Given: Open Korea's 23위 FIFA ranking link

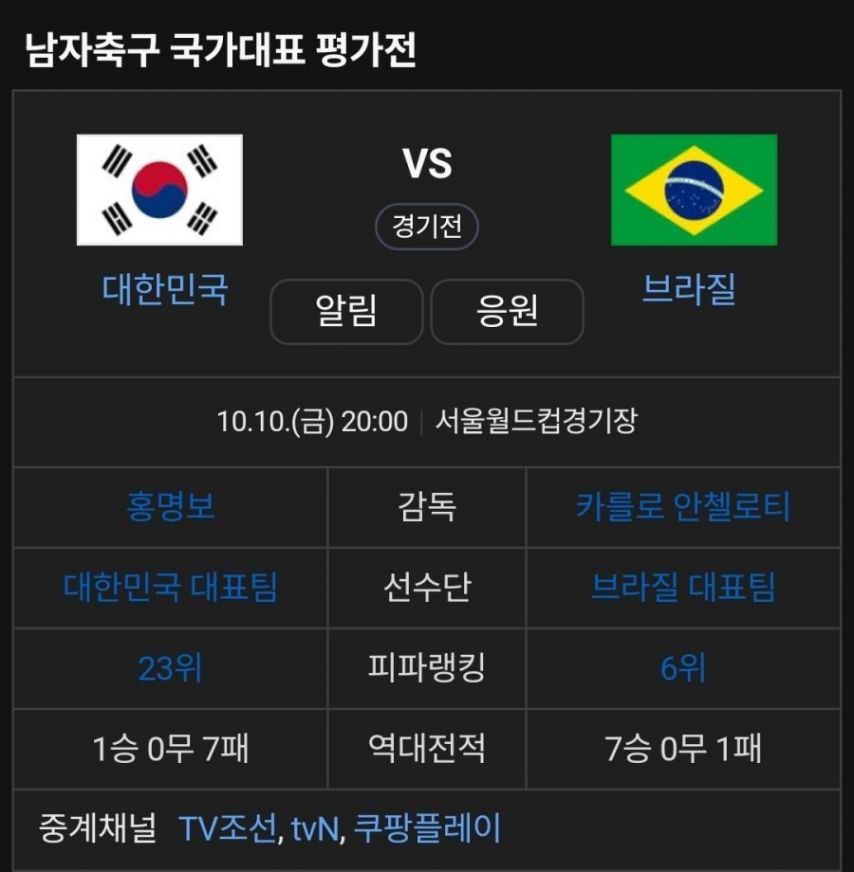Looking at the screenshot, I should click(x=171, y=668).
